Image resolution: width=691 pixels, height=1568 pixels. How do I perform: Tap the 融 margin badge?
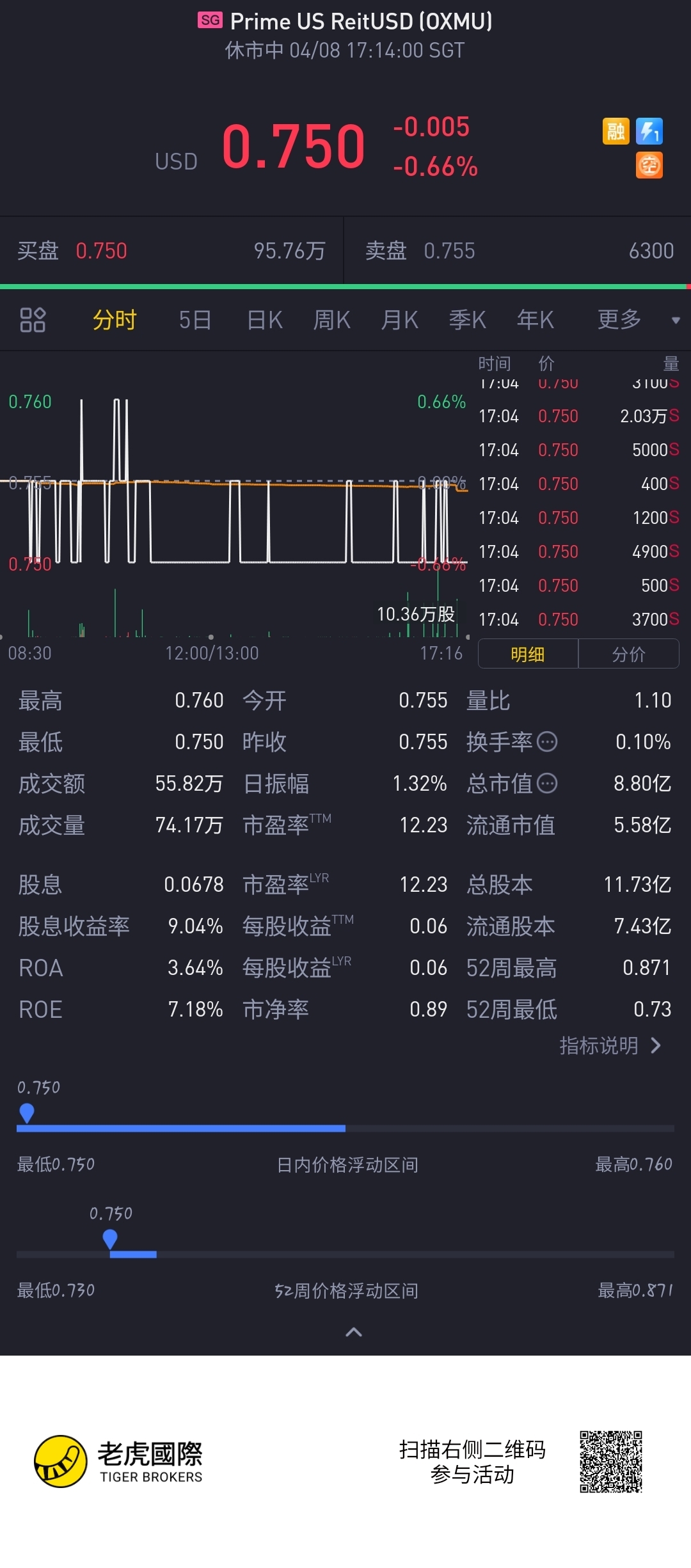click(616, 131)
